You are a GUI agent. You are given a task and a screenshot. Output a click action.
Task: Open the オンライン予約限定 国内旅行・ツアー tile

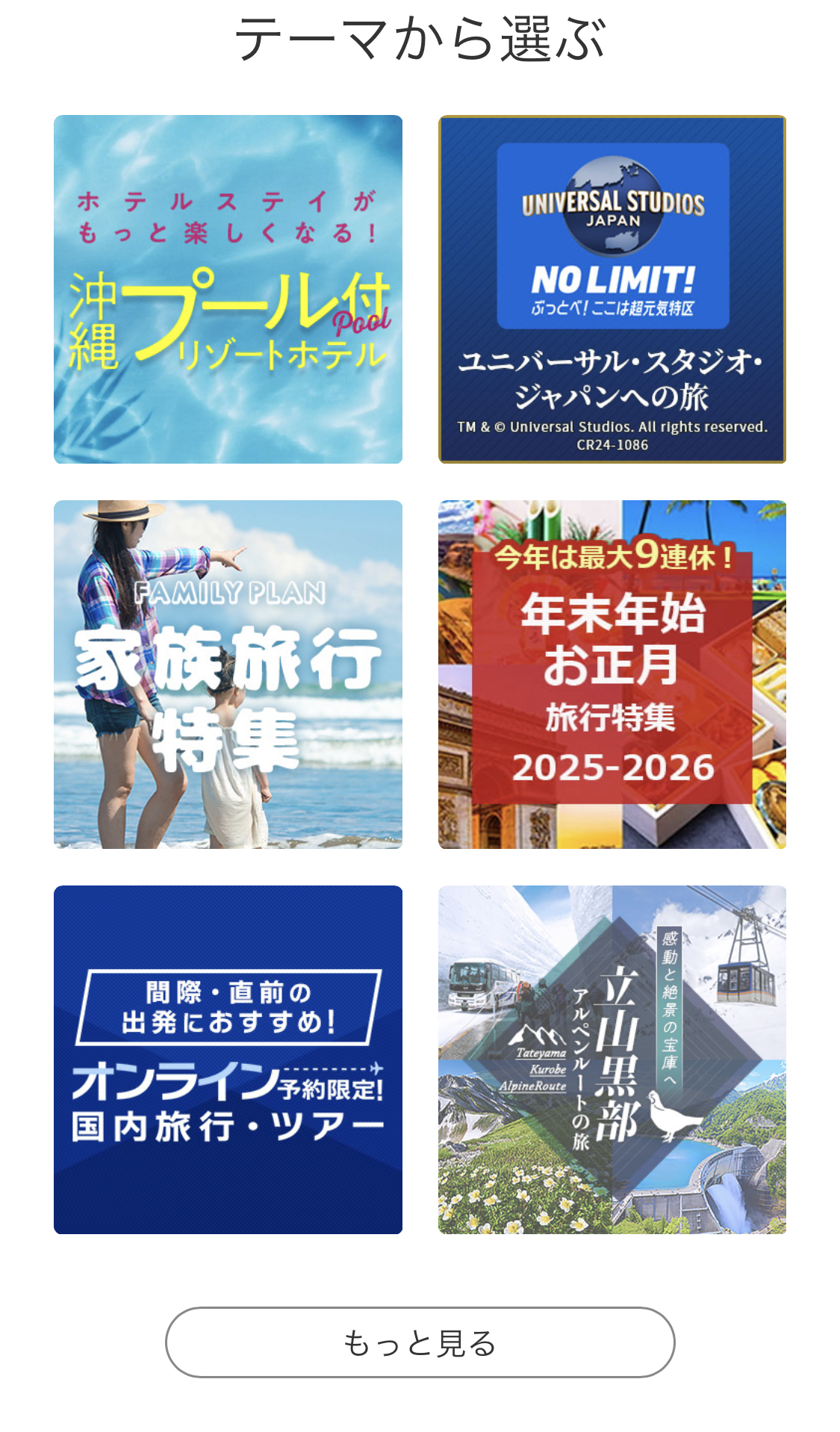coord(228,1059)
